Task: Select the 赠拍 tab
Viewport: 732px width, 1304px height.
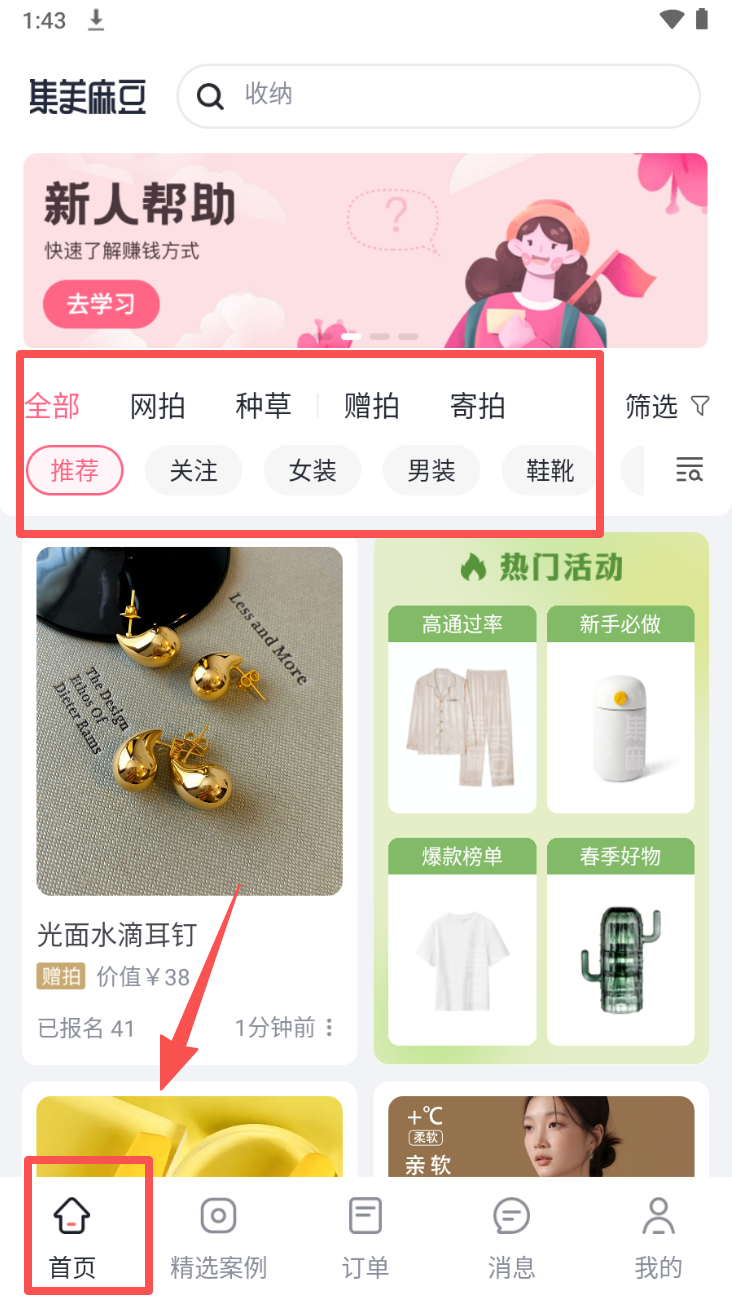Action: [371, 406]
